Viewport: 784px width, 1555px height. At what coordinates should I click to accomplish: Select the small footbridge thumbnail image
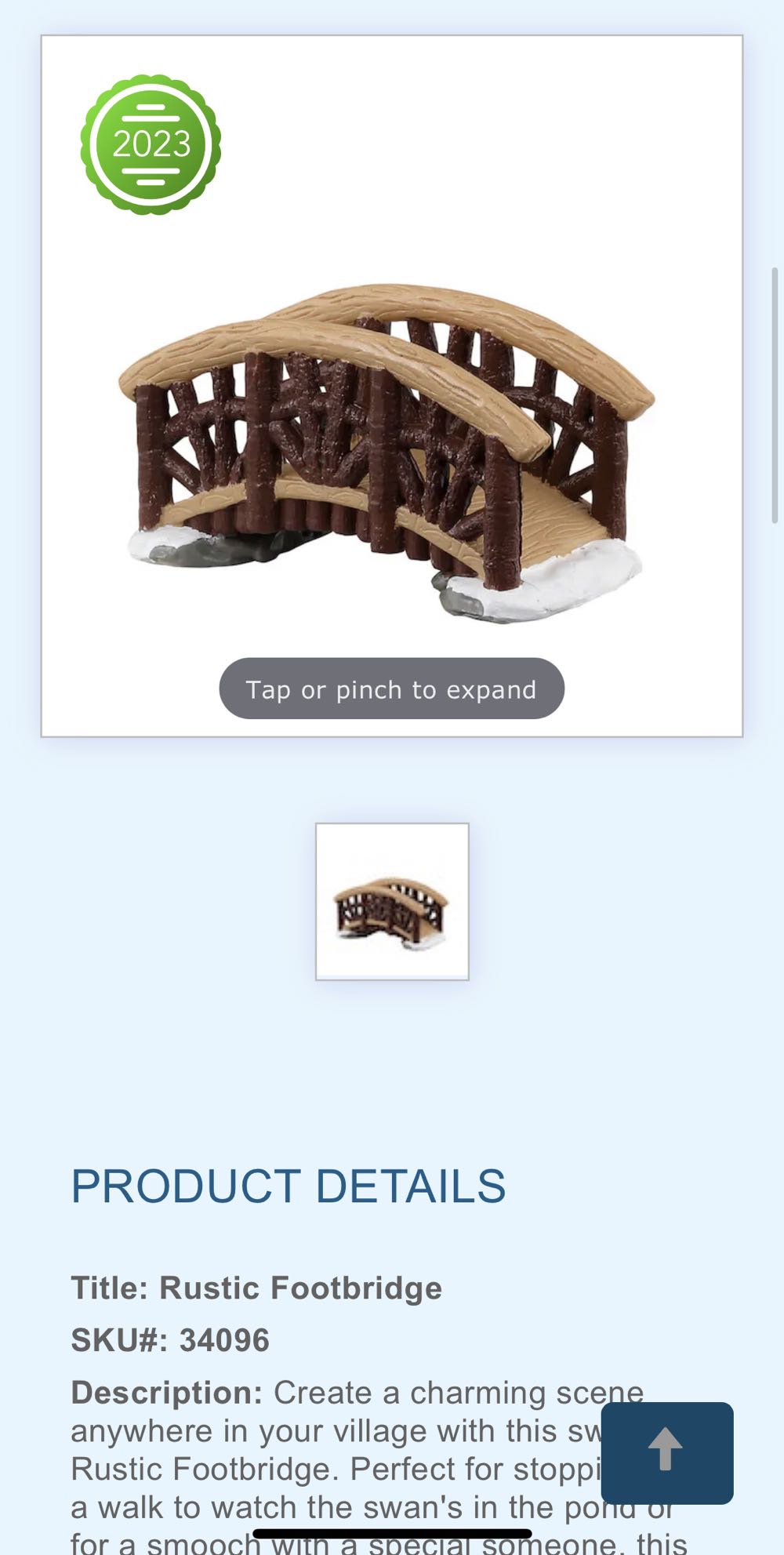(x=392, y=902)
